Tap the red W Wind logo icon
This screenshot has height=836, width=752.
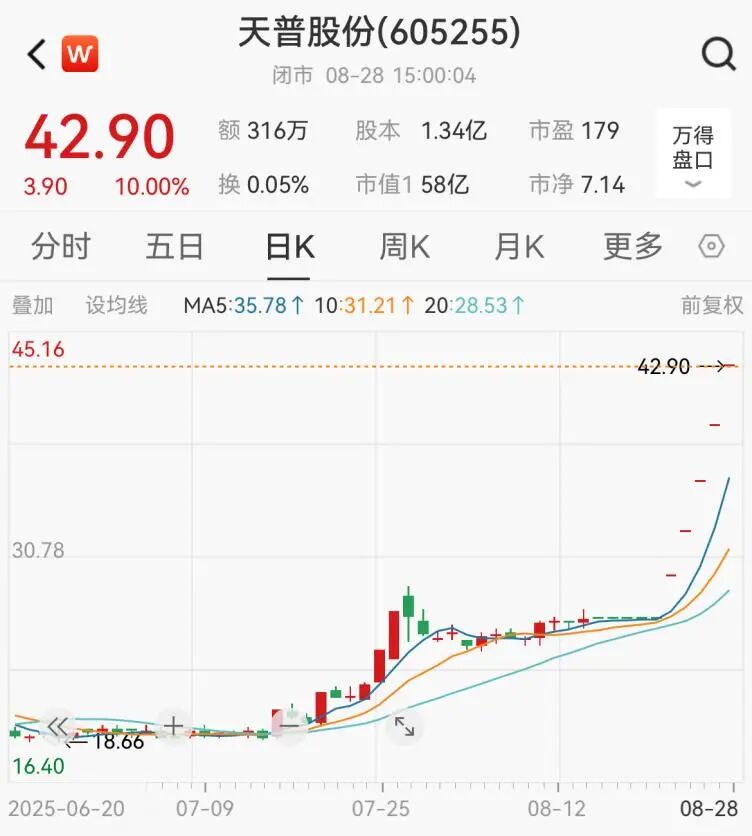coord(80,54)
